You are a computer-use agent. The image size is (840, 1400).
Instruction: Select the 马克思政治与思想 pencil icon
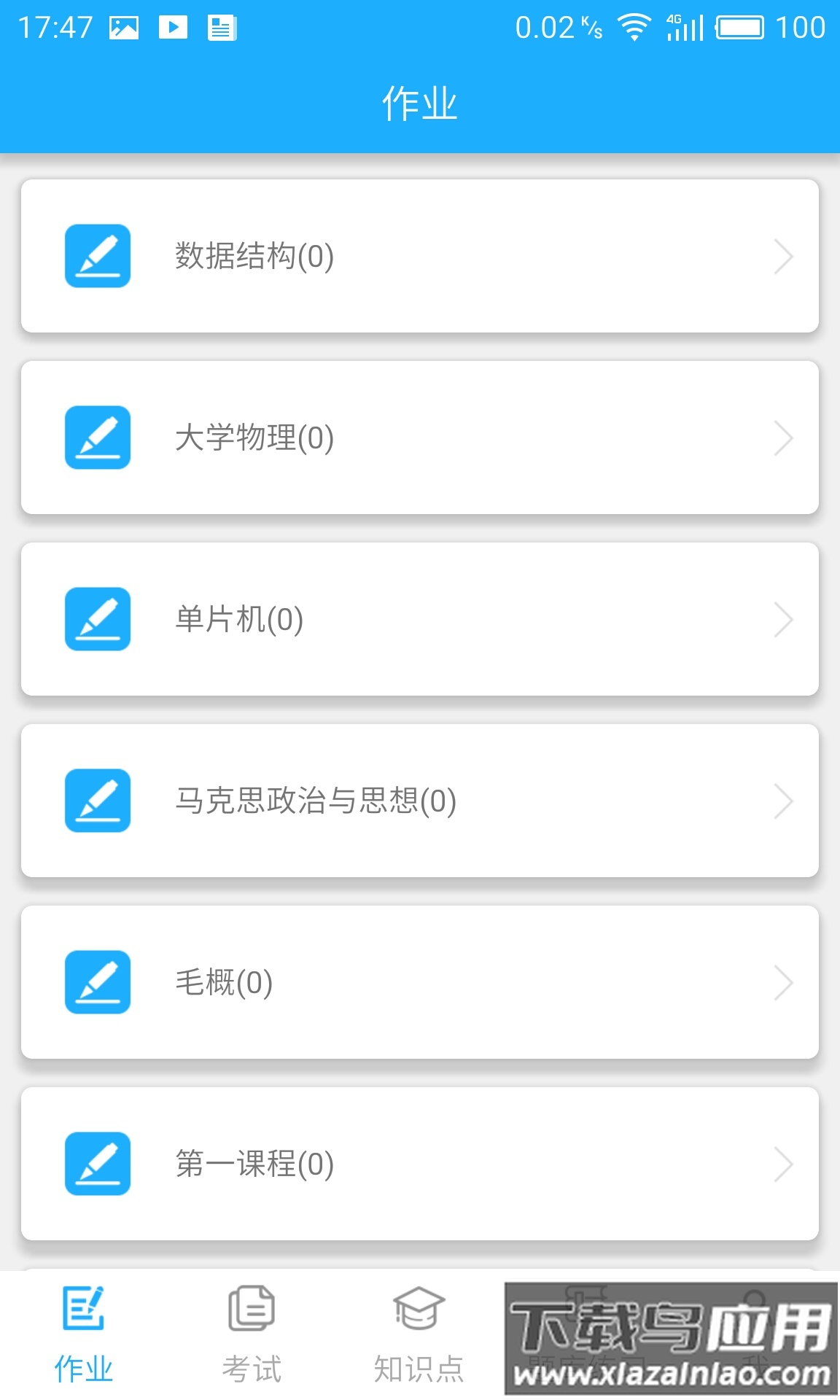[x=97, y=801]
